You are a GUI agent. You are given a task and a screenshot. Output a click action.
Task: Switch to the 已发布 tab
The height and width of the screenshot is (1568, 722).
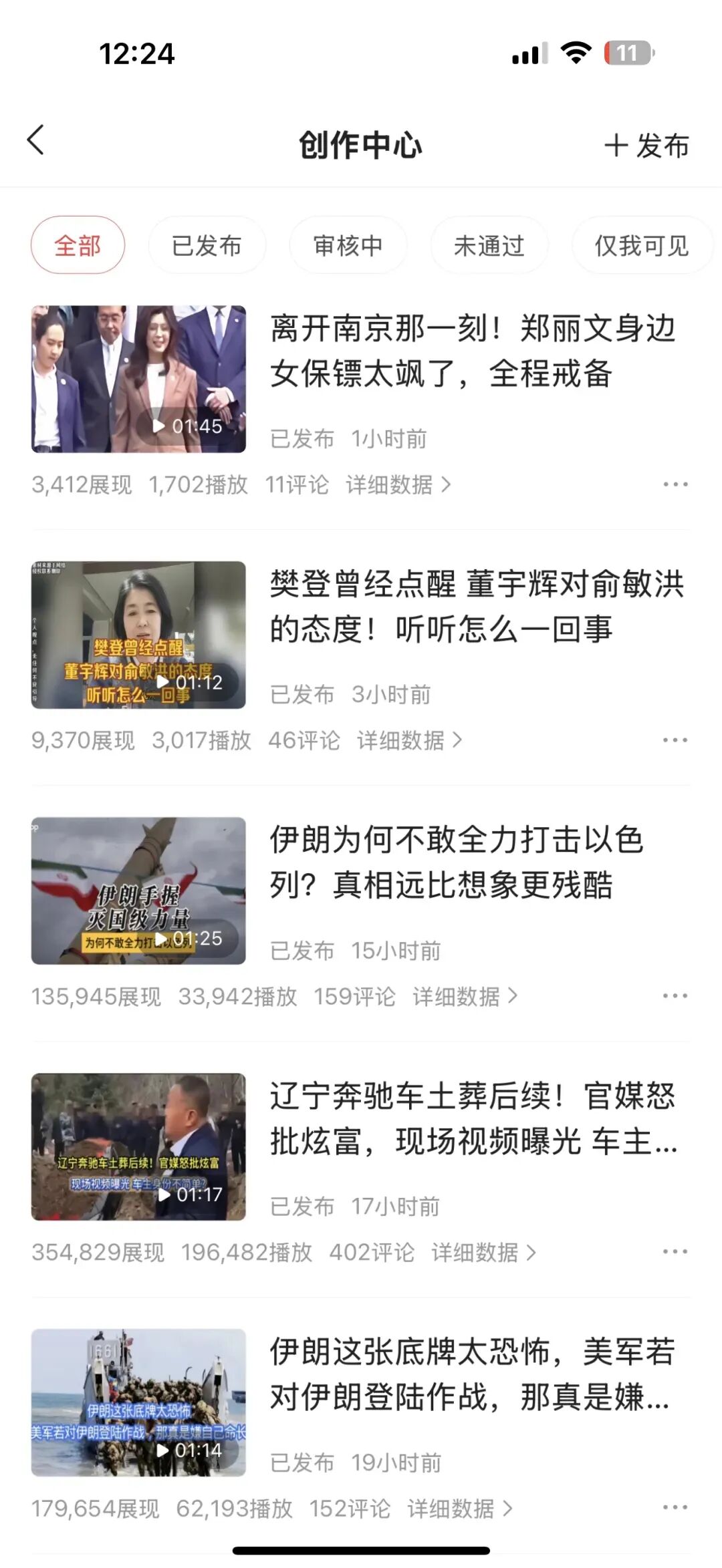207,246
